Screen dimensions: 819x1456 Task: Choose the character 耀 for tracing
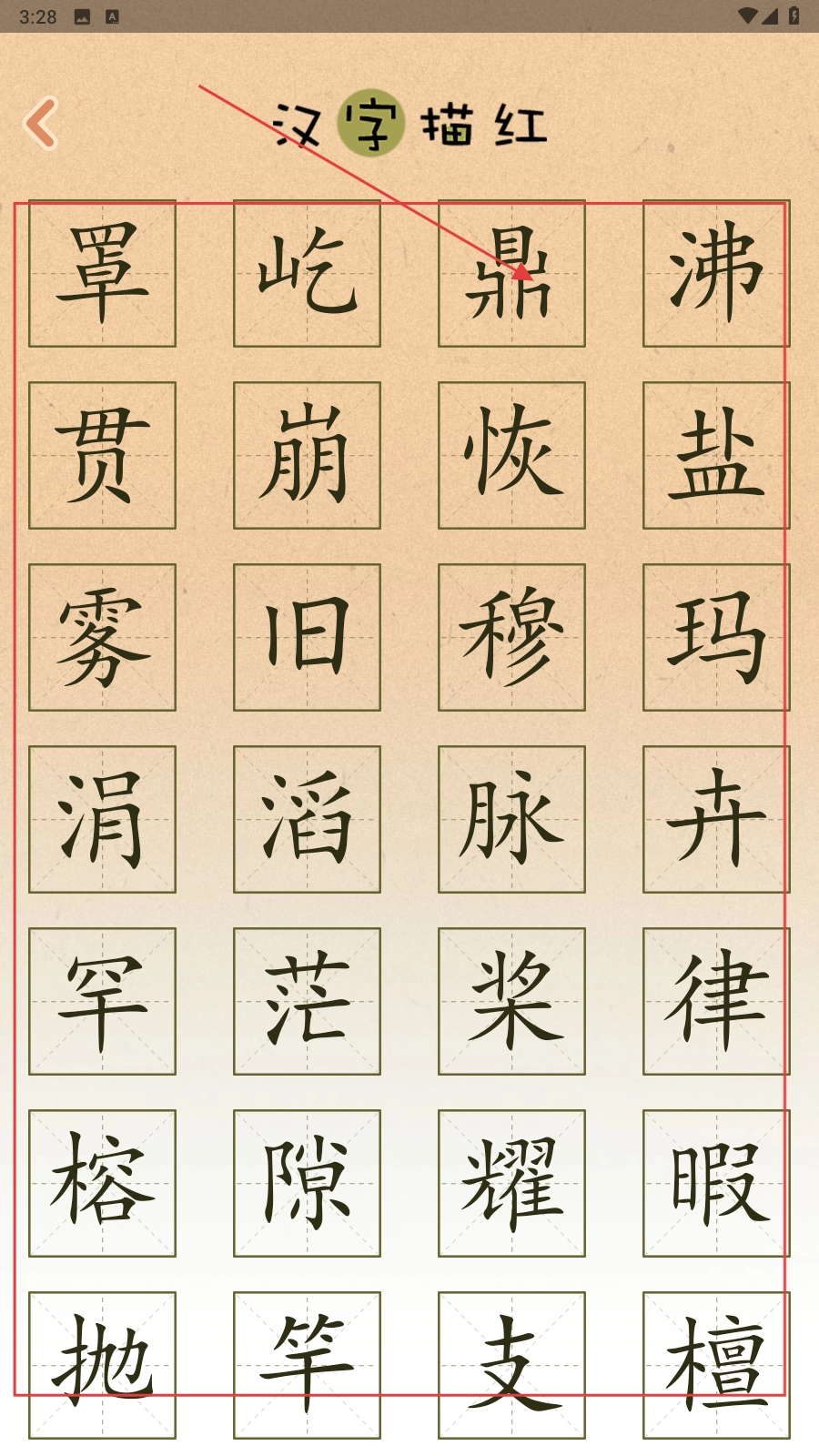511,1183
